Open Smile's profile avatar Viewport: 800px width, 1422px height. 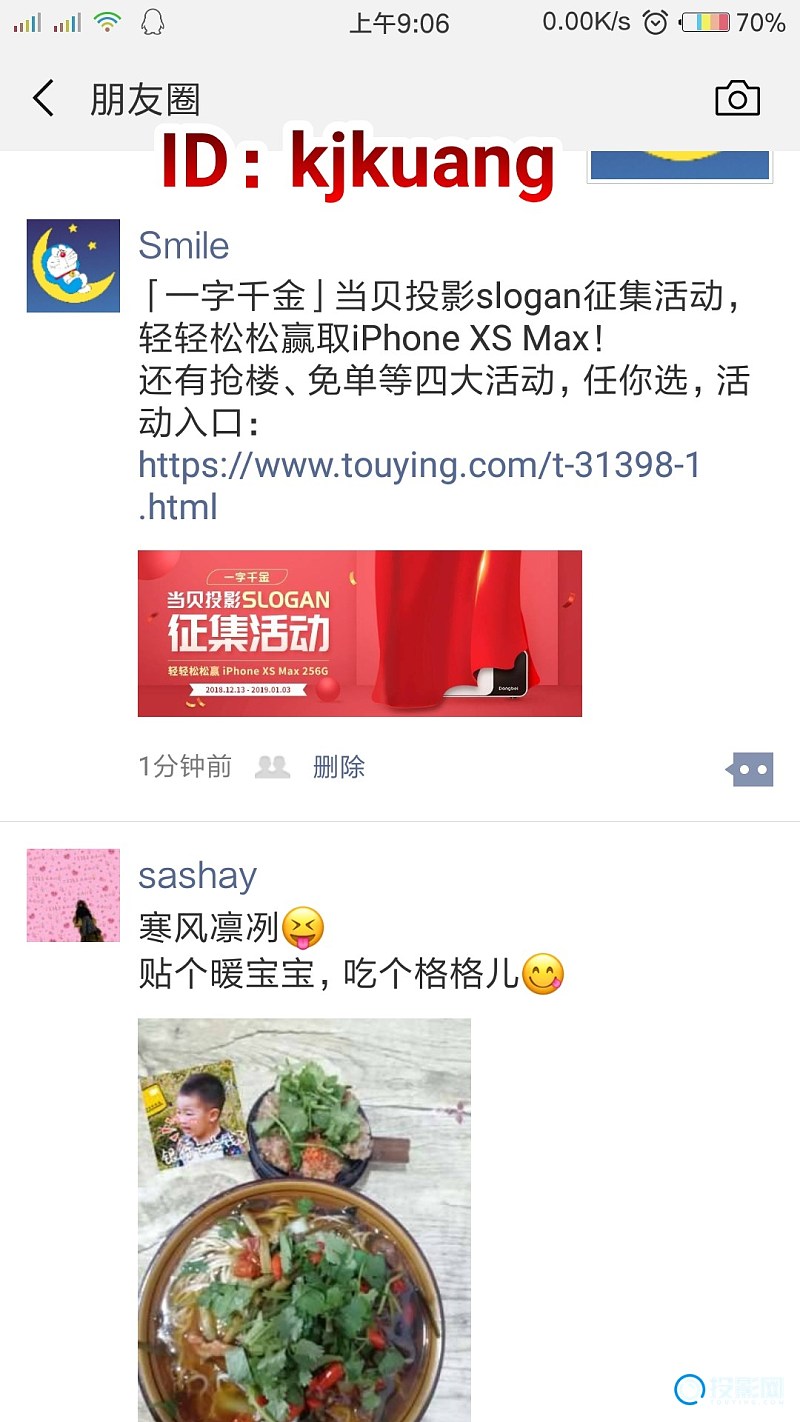(73, 266)
